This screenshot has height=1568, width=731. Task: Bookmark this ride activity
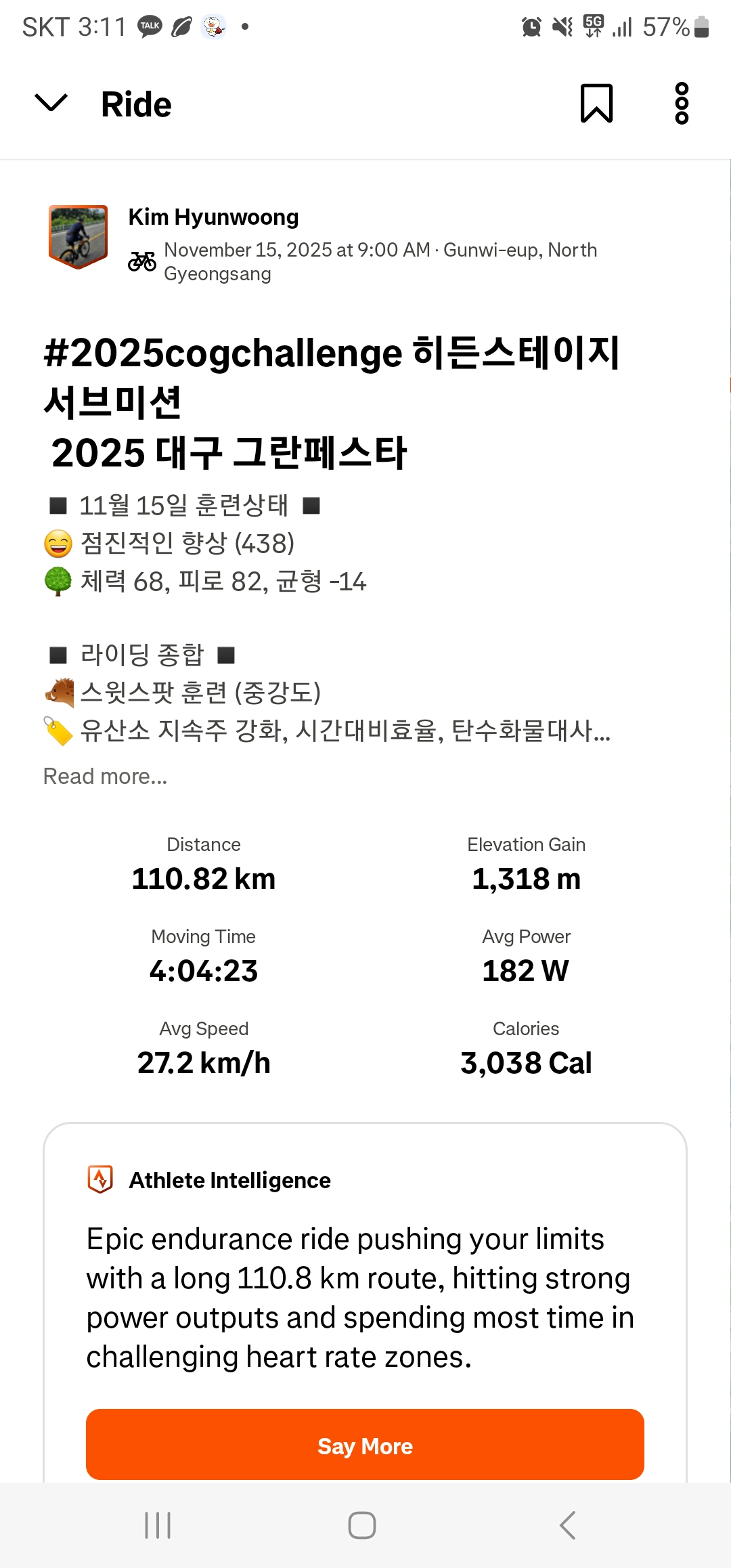coord(596,104)
